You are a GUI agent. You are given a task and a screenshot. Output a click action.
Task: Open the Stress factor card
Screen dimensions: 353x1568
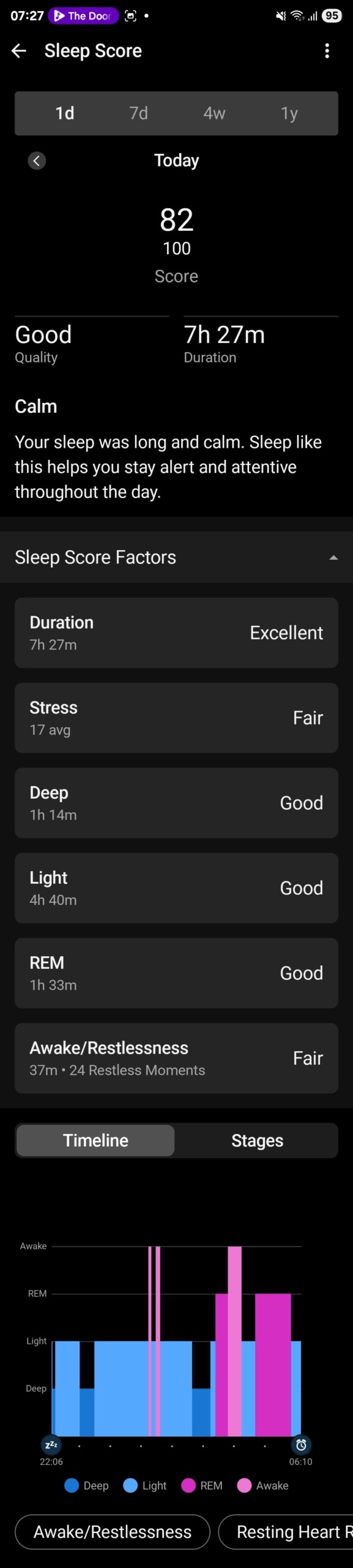tap(176, 718)
